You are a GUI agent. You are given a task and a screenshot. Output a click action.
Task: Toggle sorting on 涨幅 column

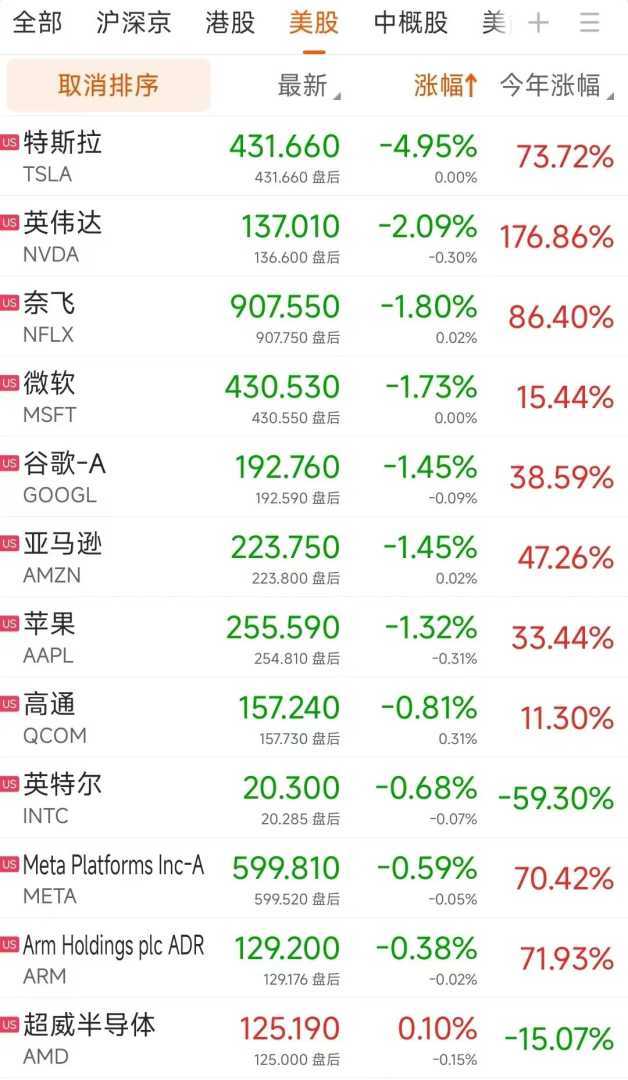(446, 86)
